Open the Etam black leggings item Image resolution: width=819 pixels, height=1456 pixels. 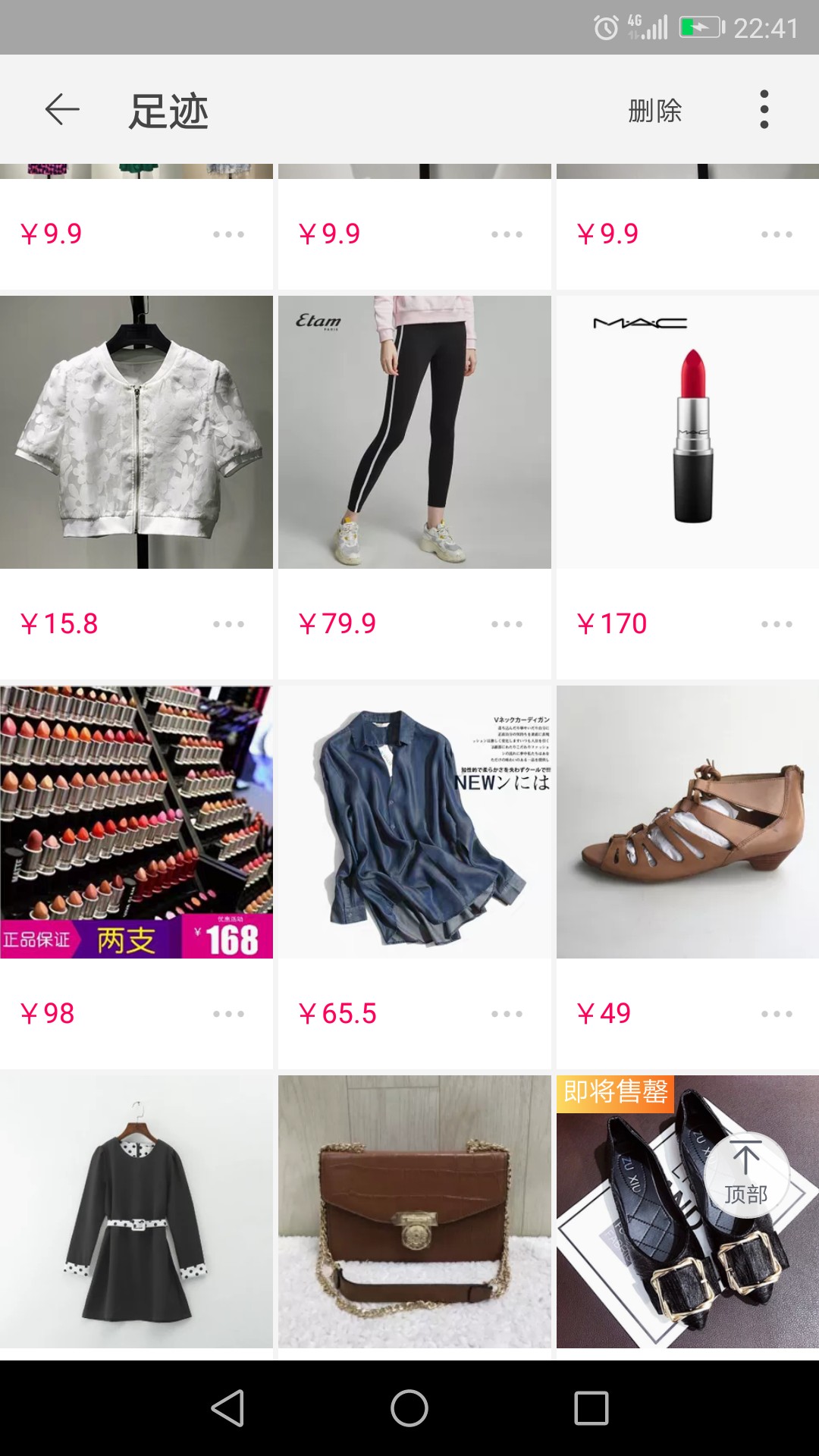(414, 432)
